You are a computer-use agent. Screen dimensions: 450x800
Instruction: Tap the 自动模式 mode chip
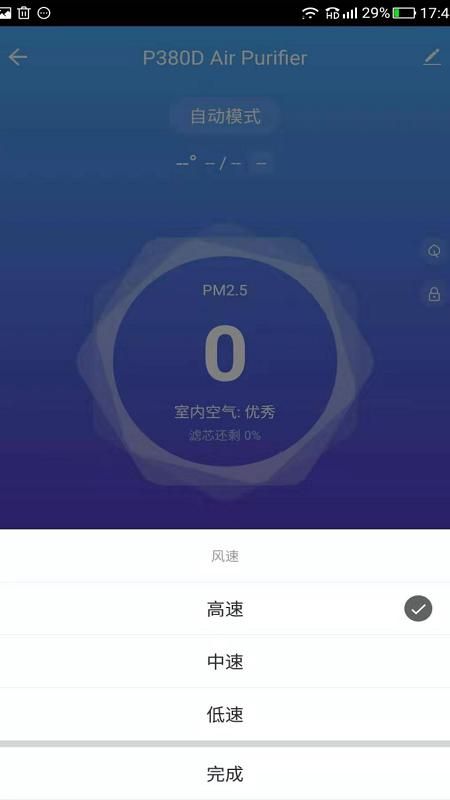click(x=225, y=116)
